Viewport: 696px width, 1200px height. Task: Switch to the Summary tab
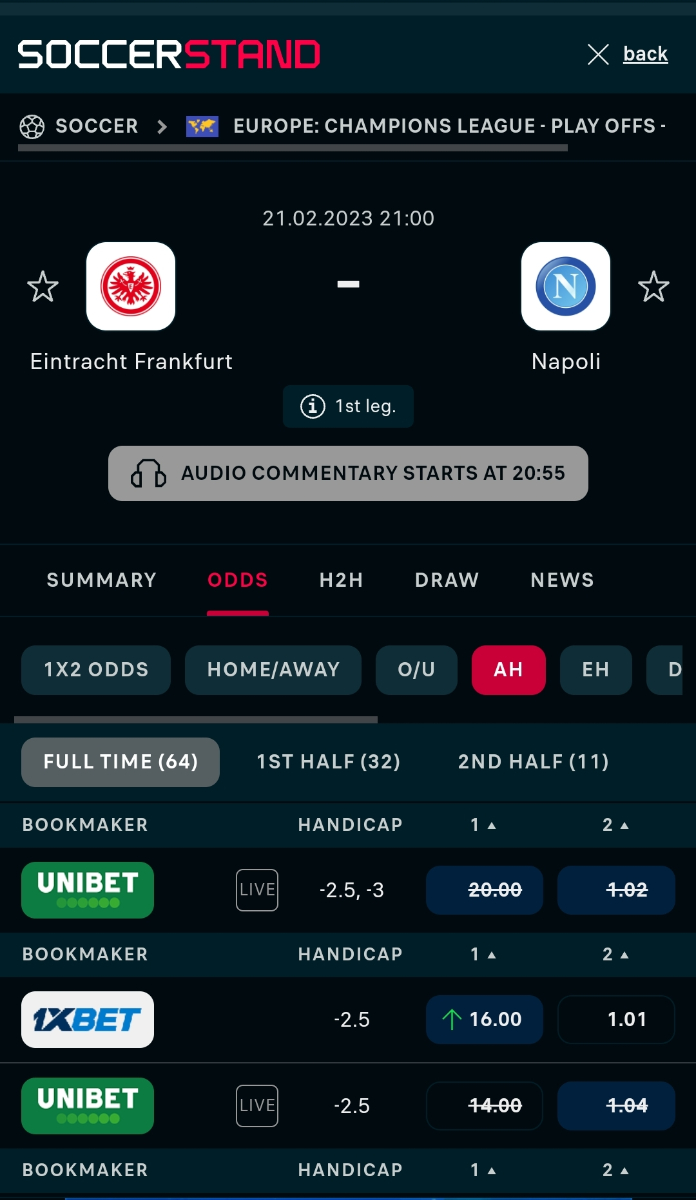click(x=102, y=580)
